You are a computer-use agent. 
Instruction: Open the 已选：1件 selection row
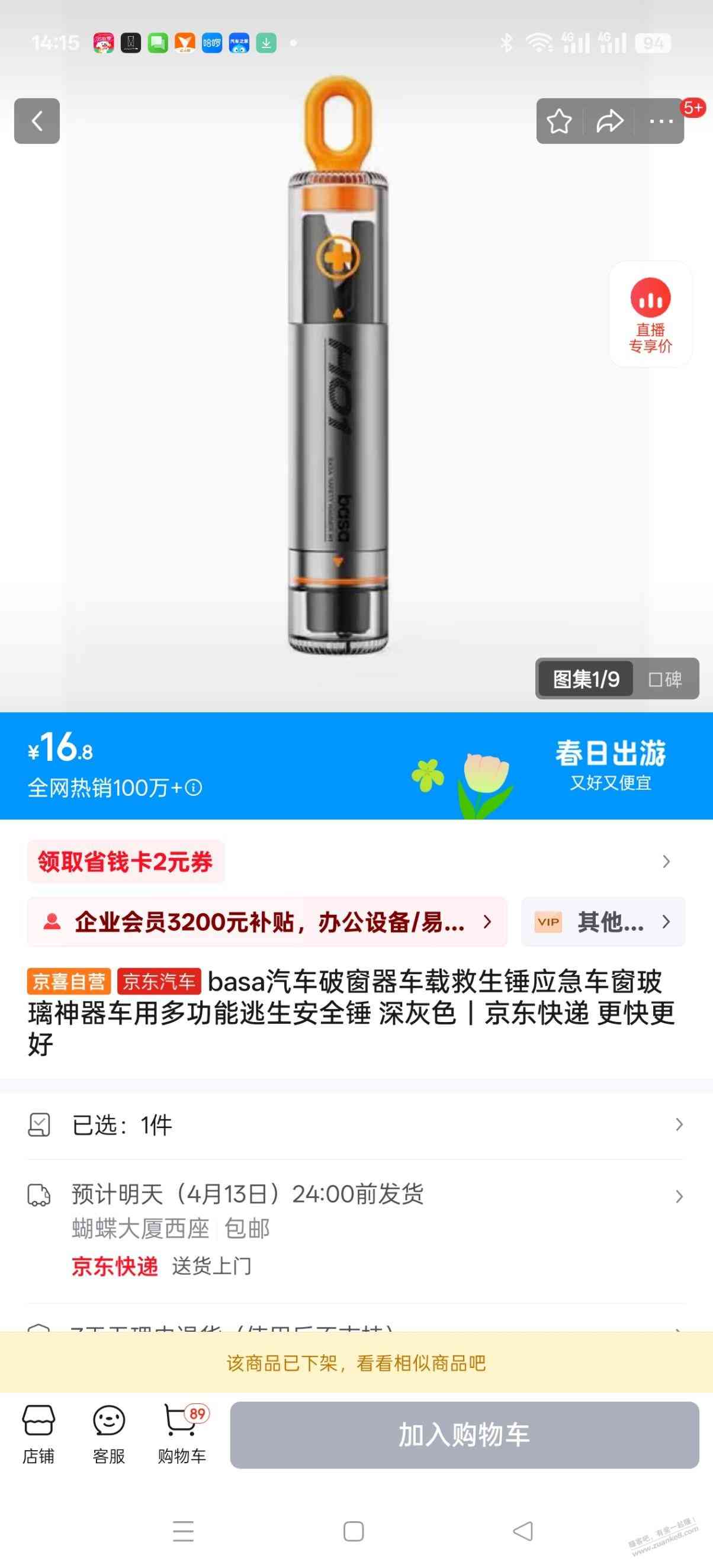pyautogui.click(x=356, y=1125)
